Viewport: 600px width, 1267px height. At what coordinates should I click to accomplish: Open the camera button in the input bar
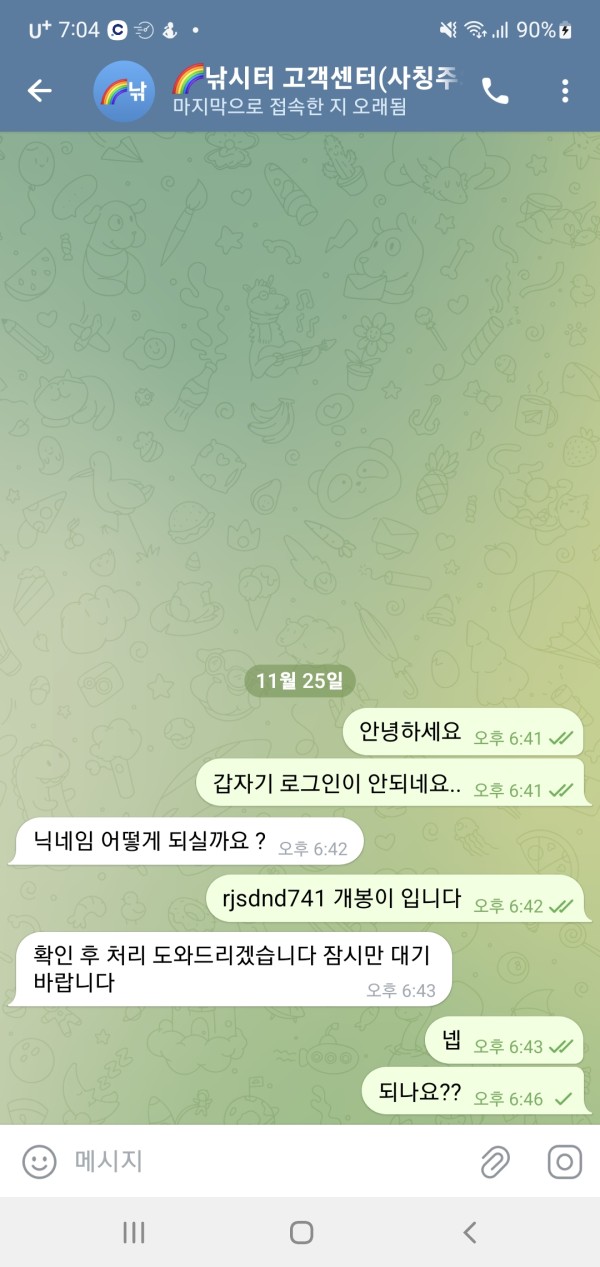click(565, 1161)
